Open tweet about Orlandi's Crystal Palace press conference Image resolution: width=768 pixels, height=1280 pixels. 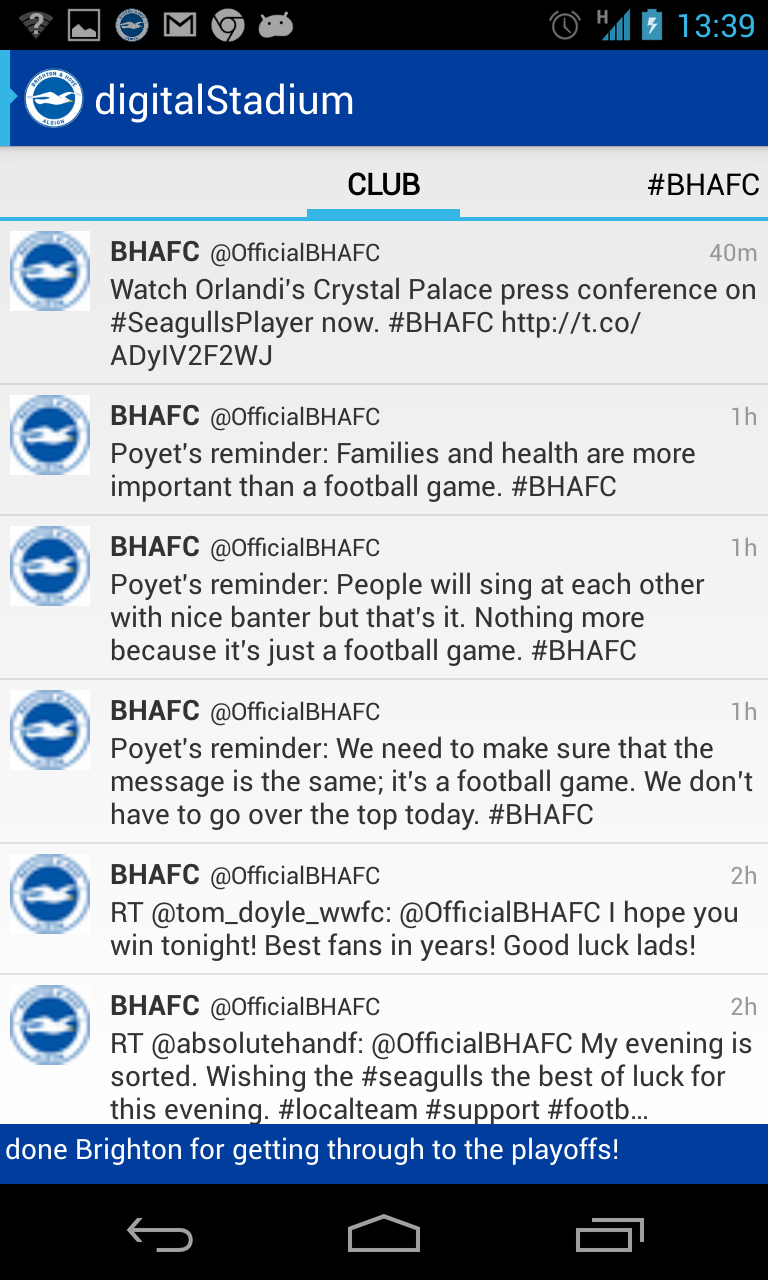pyautogui.click(x=384, y=303)
